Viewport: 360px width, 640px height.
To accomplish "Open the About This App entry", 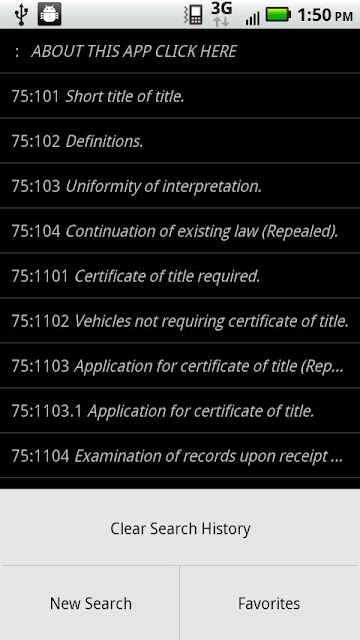I will point(180,51).
